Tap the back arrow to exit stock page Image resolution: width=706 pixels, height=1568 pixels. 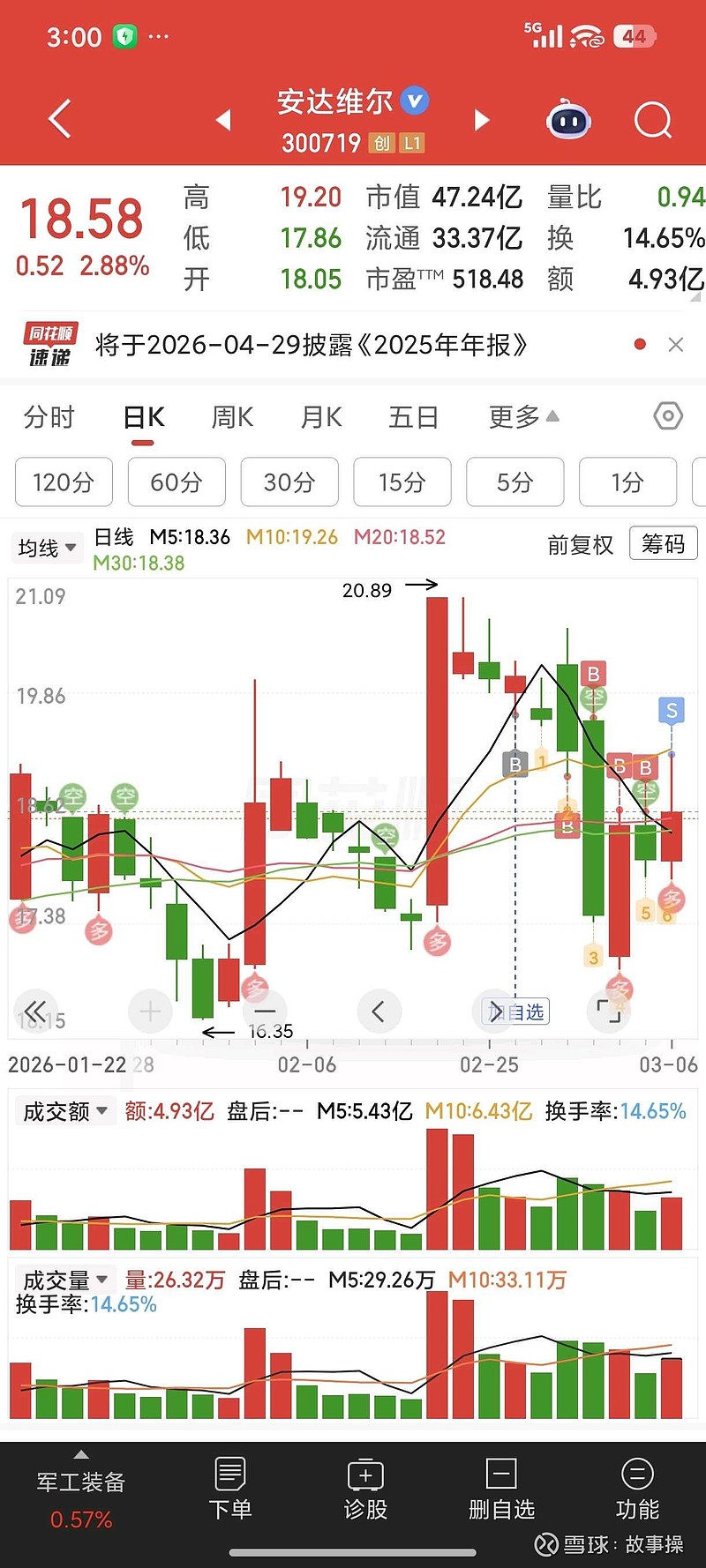[x=58, y=120]
